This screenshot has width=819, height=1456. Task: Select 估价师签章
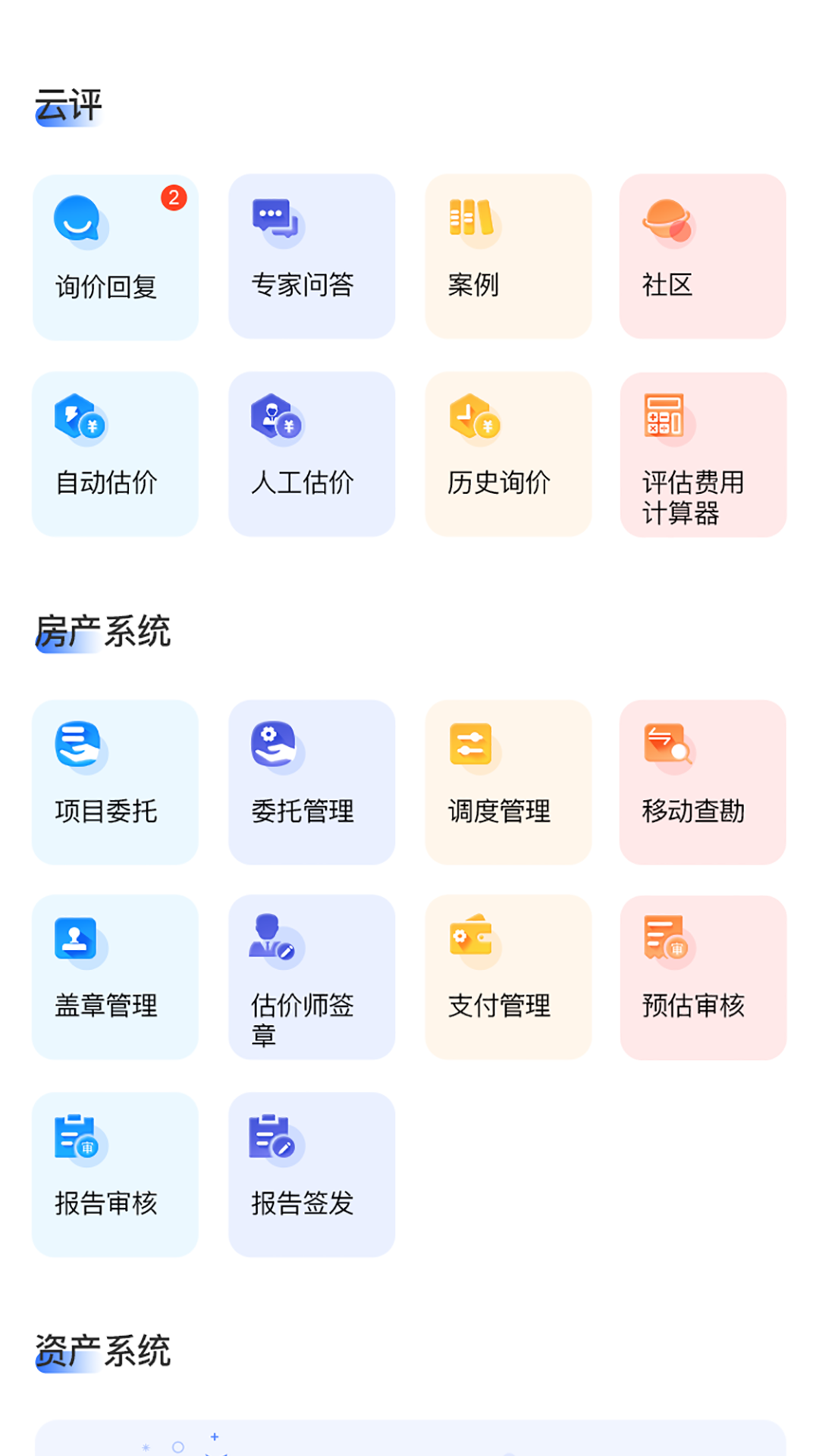pyautogui.click(x=312, y=977)
